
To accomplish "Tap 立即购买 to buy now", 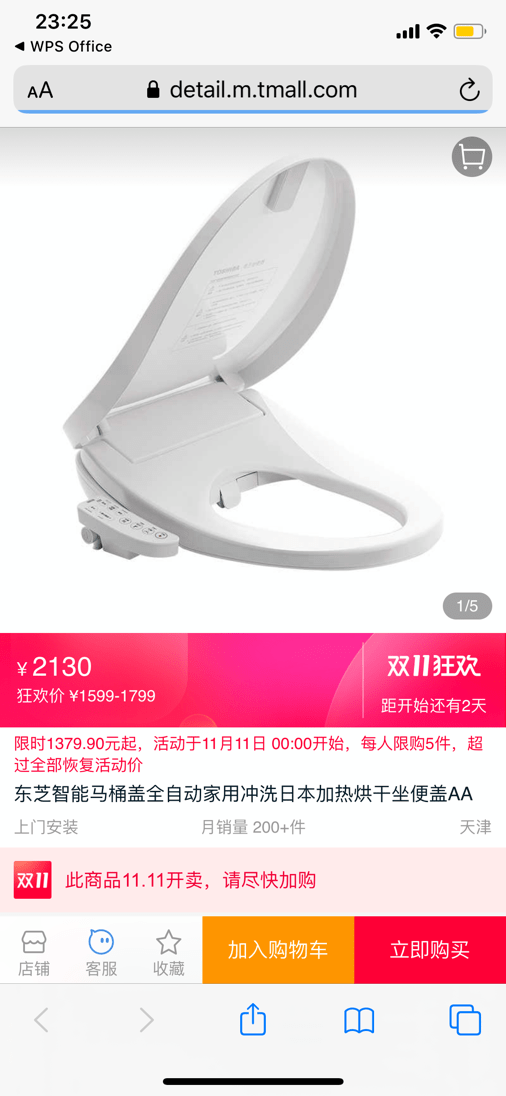I will (430, 949).
